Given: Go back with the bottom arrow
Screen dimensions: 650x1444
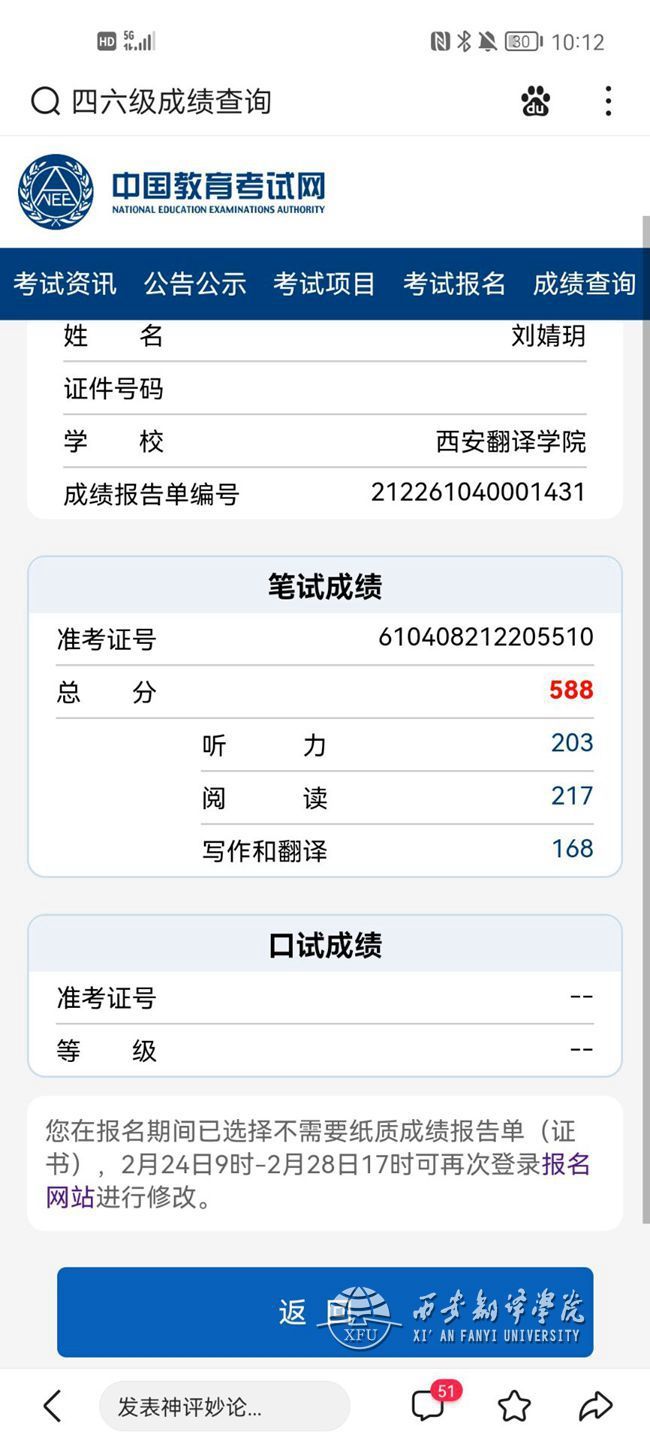Looking at the screenshot, I should pyautogui.click(x=52, y=1406).
